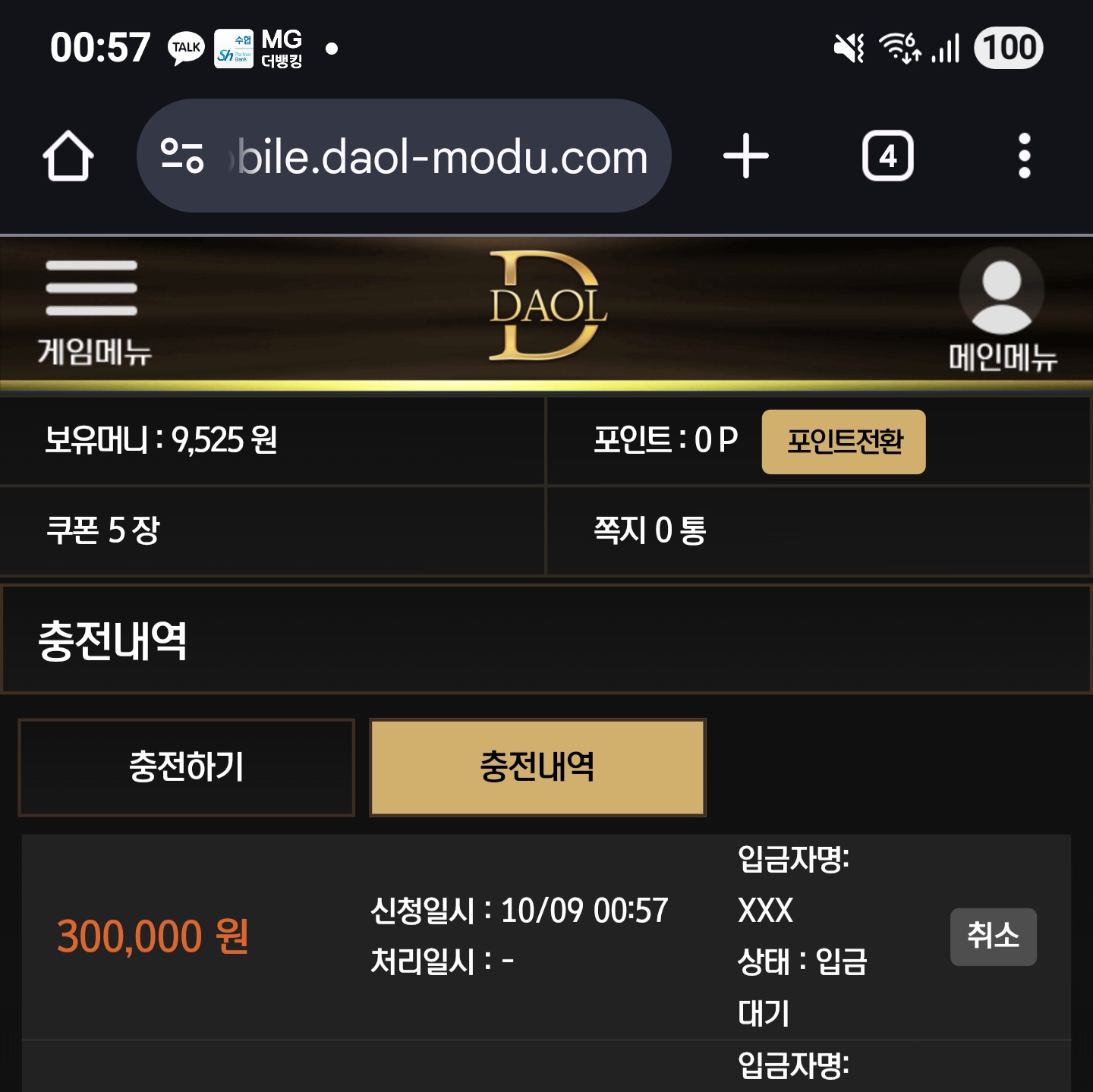Show the open tabs switcher
Image resolution: width=1093 pixels, height=1092 pixels.
(887, 156)
